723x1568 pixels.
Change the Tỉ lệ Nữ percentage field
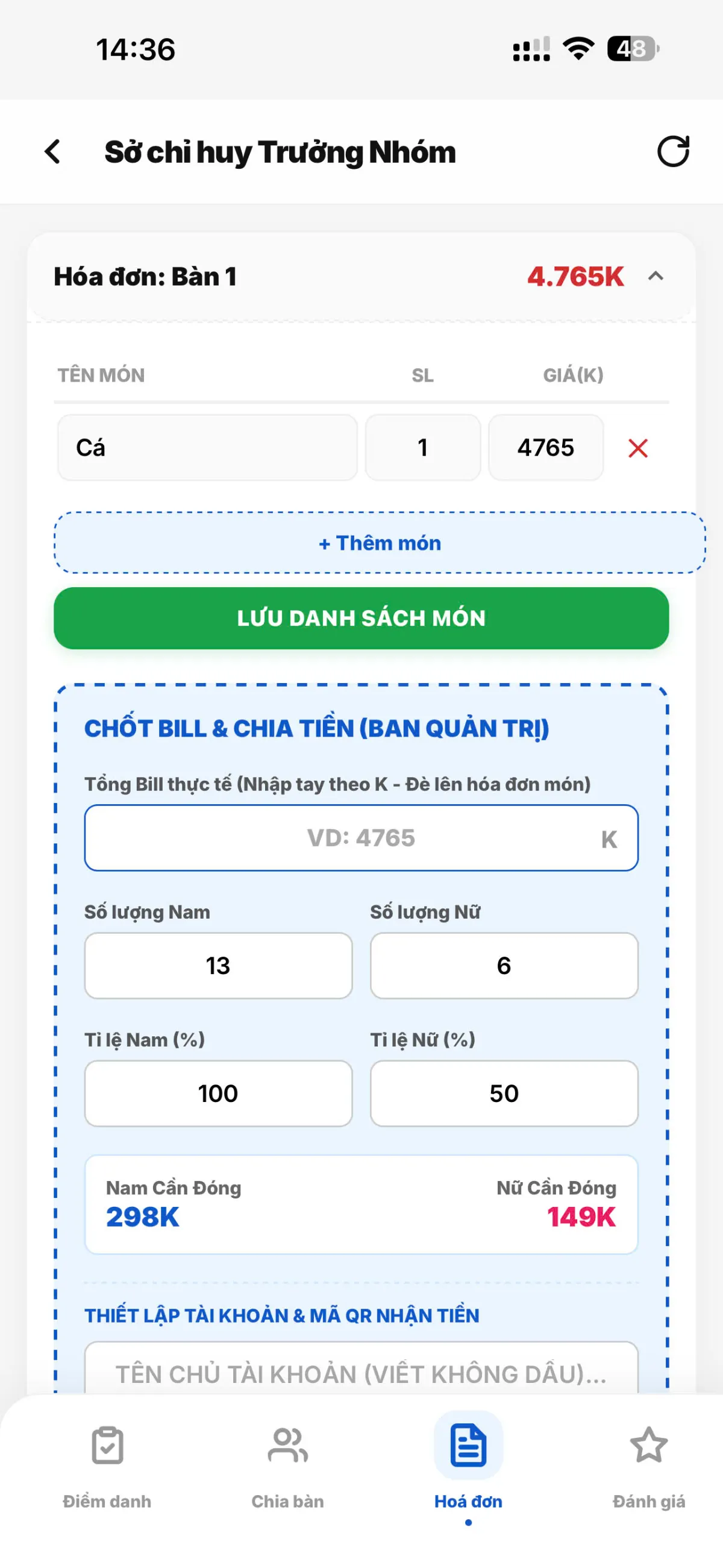click(x=504, y=1093)
